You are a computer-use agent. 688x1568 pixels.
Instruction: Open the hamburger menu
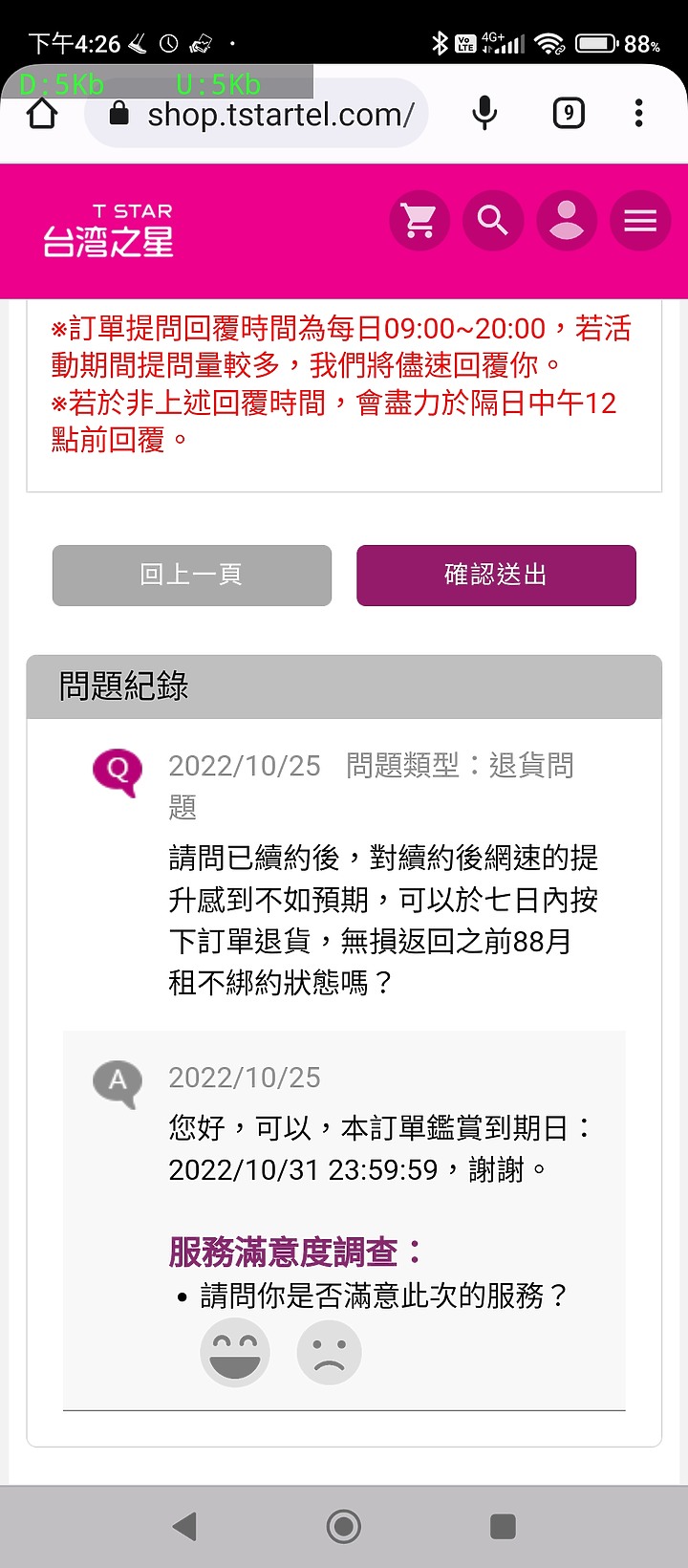click(640, 221)
